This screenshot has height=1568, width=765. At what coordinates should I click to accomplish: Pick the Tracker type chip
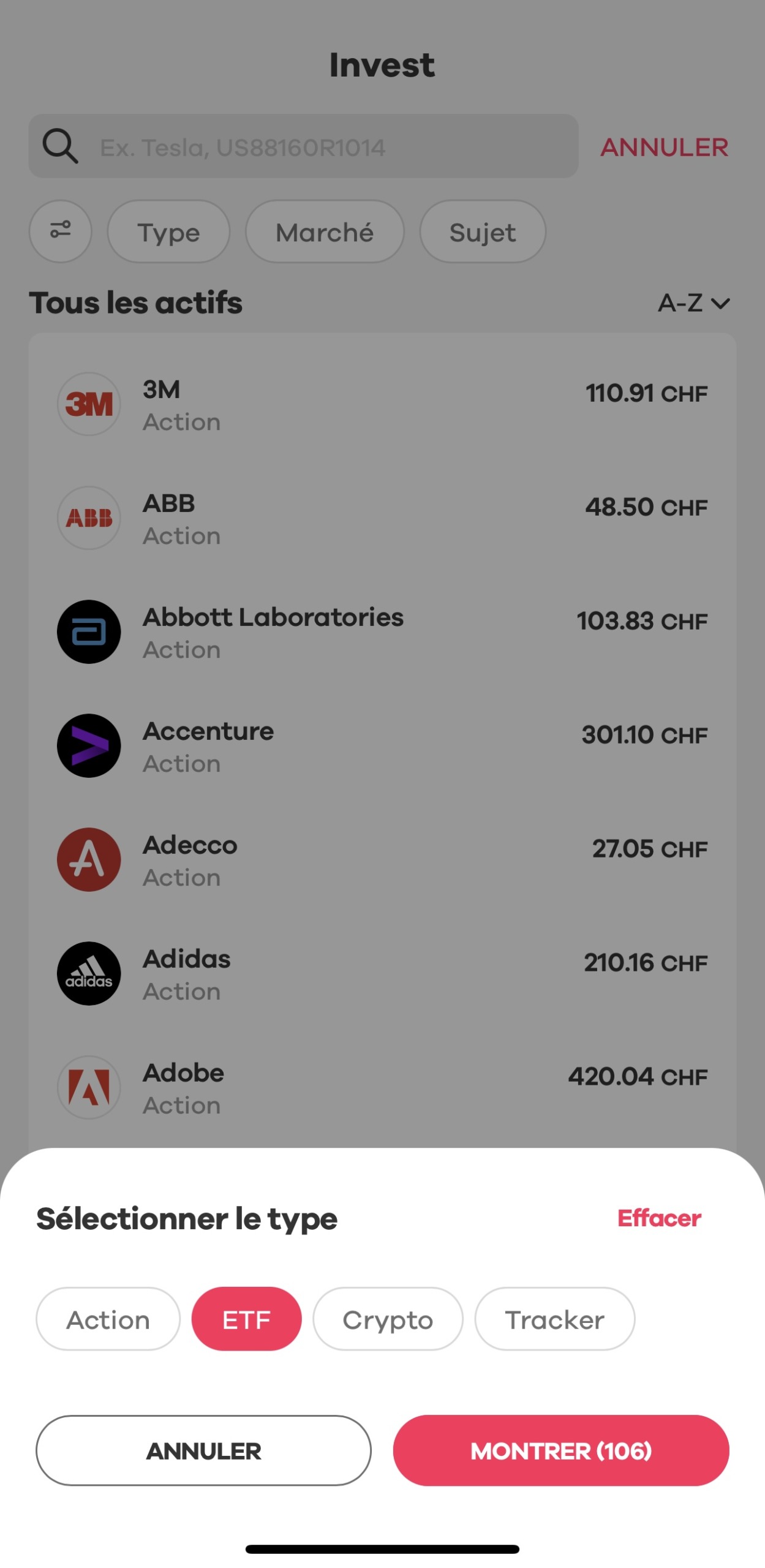[554, 1319]
